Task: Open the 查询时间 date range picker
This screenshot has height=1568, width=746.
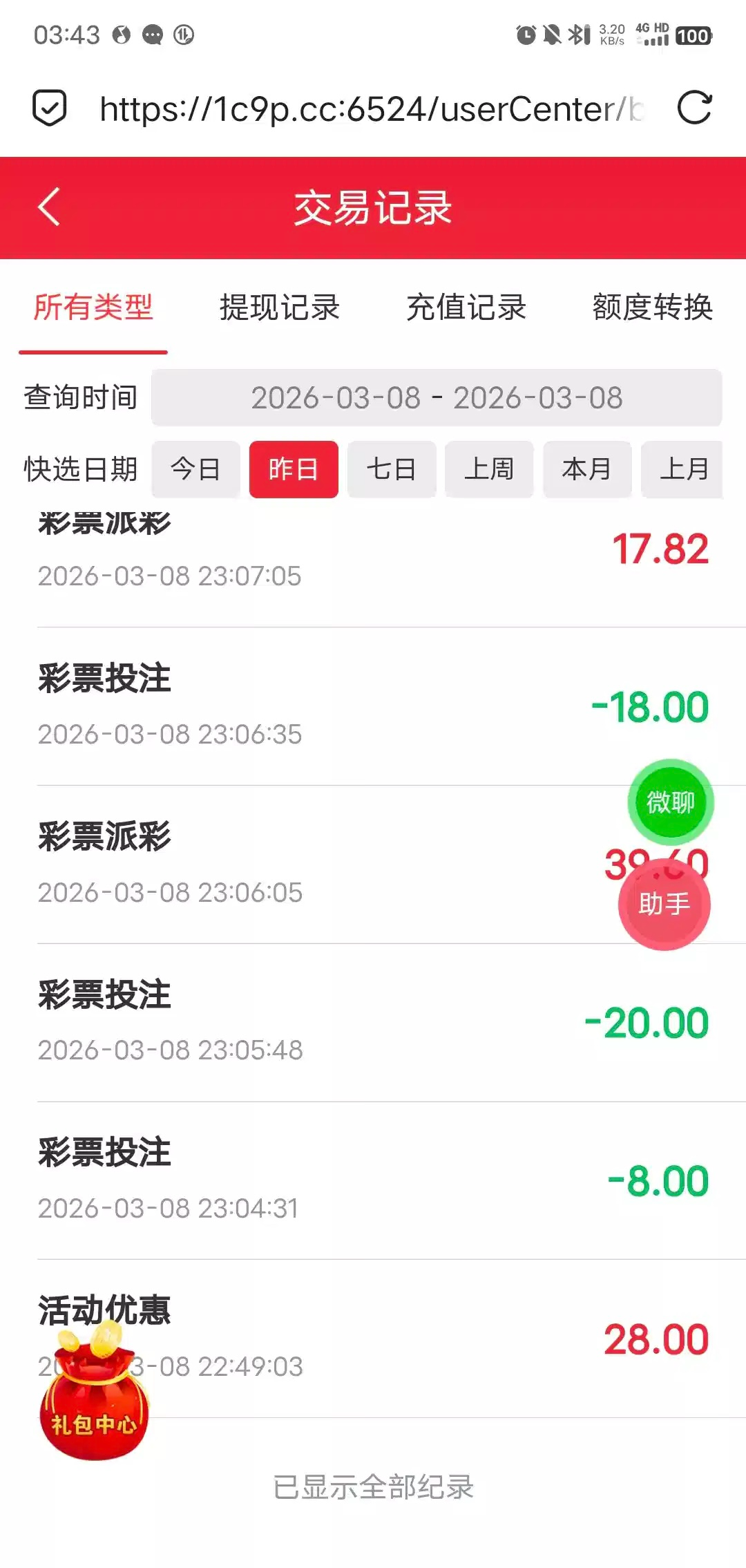Action: (x=437, y=398)
